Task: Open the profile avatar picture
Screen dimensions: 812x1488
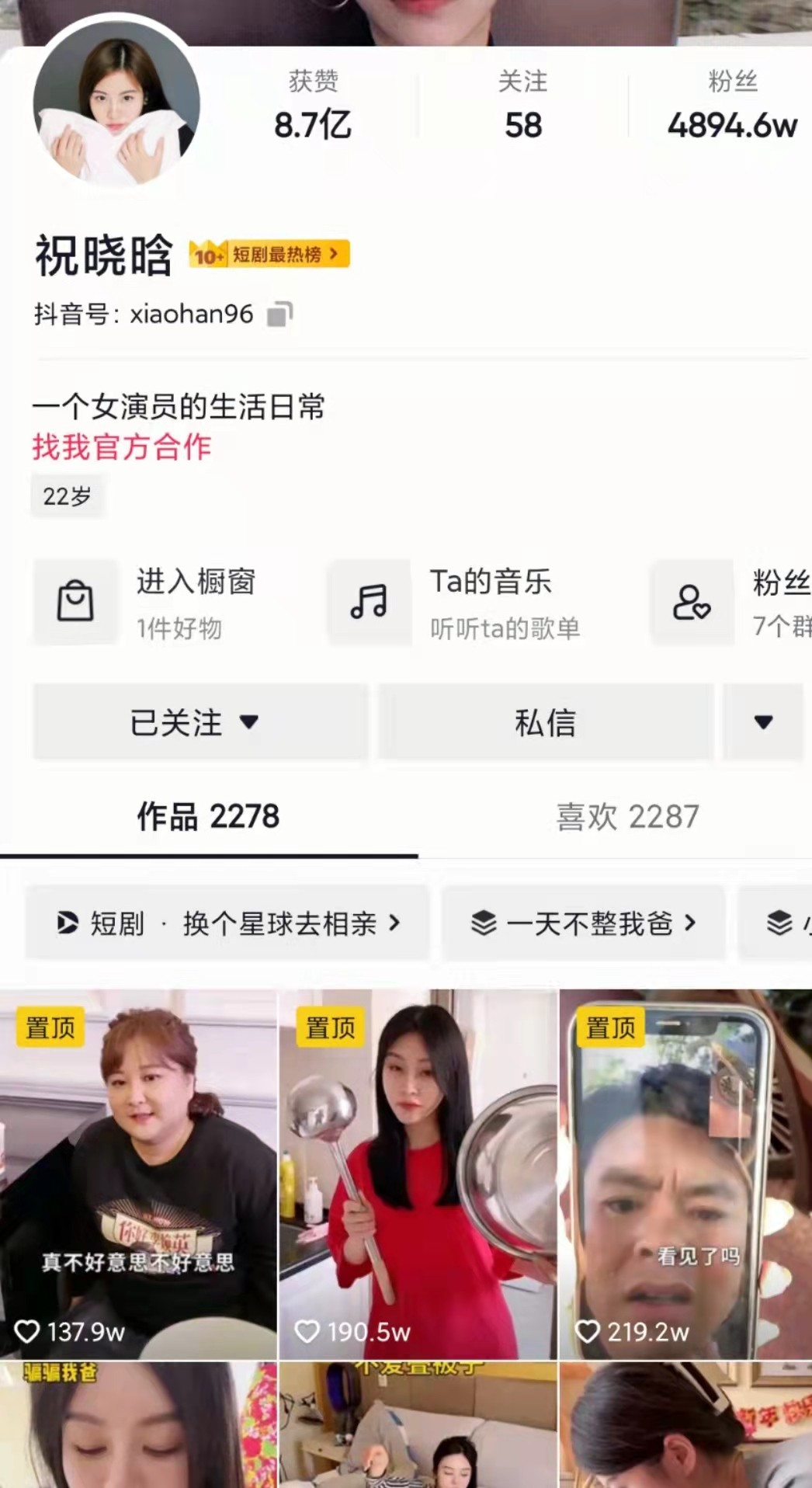Action: pos(116,105)
